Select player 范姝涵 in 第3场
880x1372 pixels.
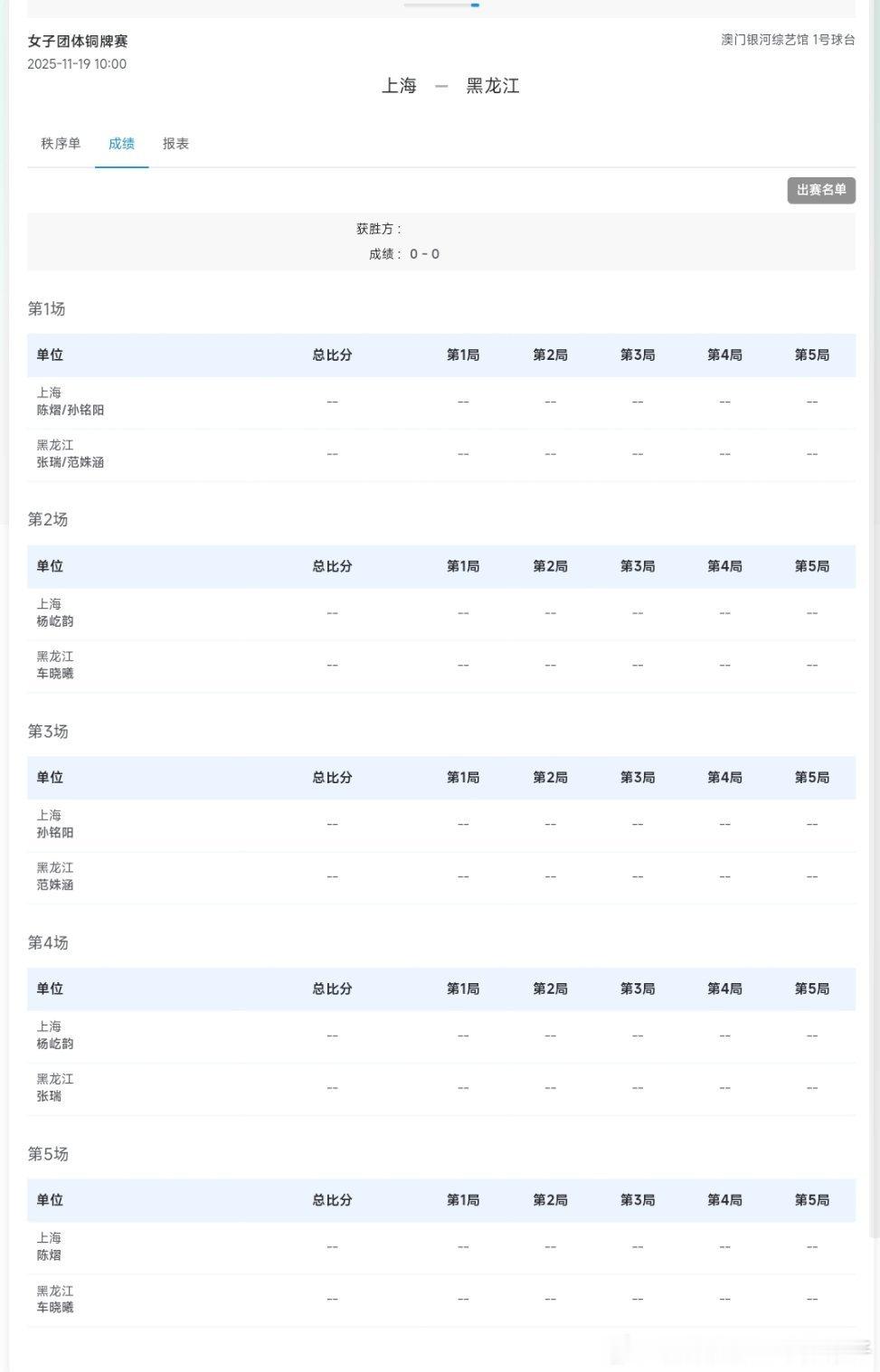[54, 885]
